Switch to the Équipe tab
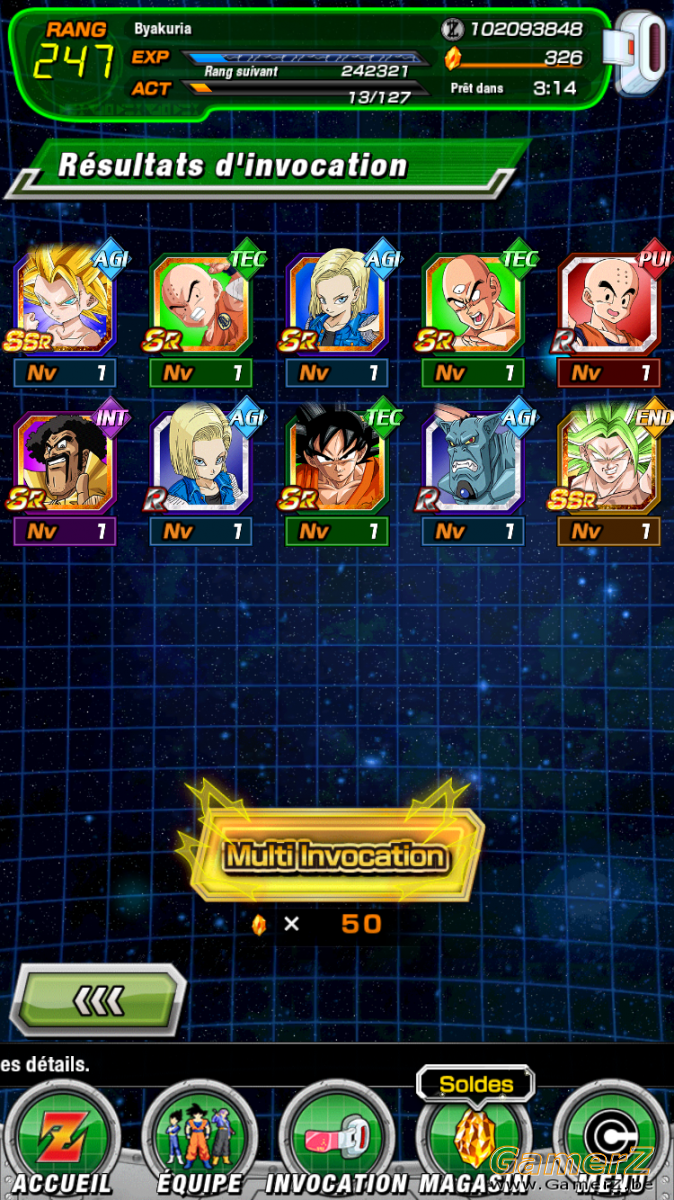Image resolution: width=674 pixels, height=1200 pixels. tap(197, 1139)
